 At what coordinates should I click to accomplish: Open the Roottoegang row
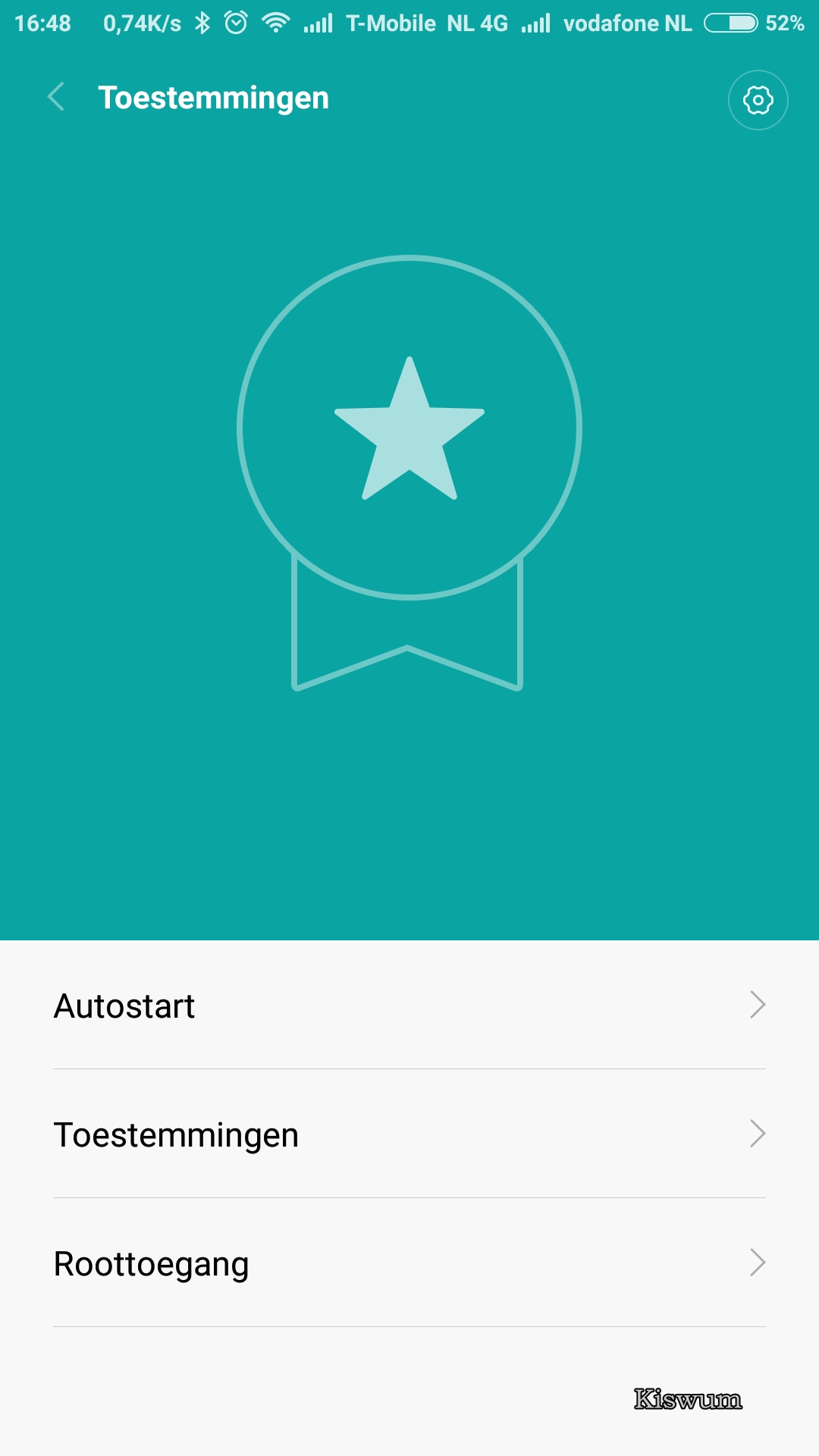(409, 1263)
